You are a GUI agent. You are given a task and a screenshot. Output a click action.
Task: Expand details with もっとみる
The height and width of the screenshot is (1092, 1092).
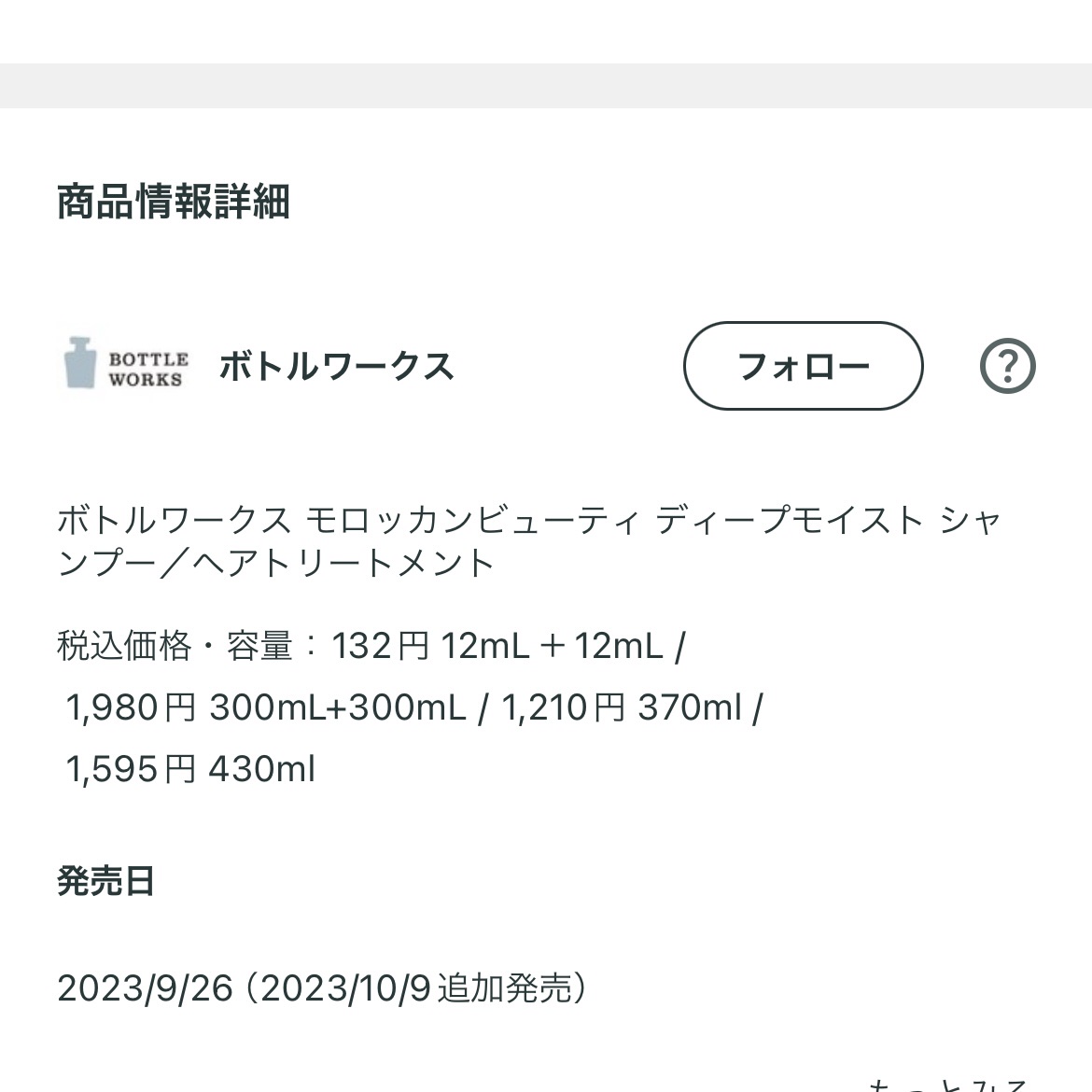tap(947, 1083)
